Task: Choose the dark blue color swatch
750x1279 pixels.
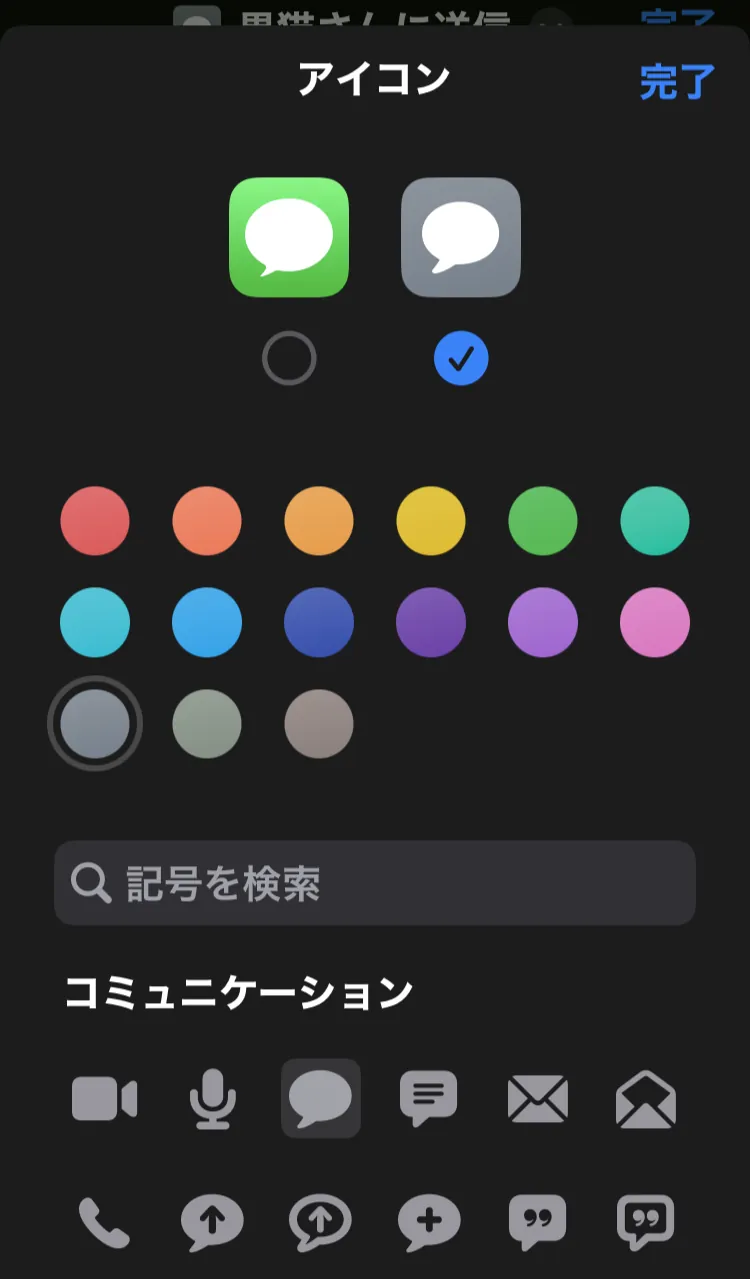Action: (x=319, y=622)
